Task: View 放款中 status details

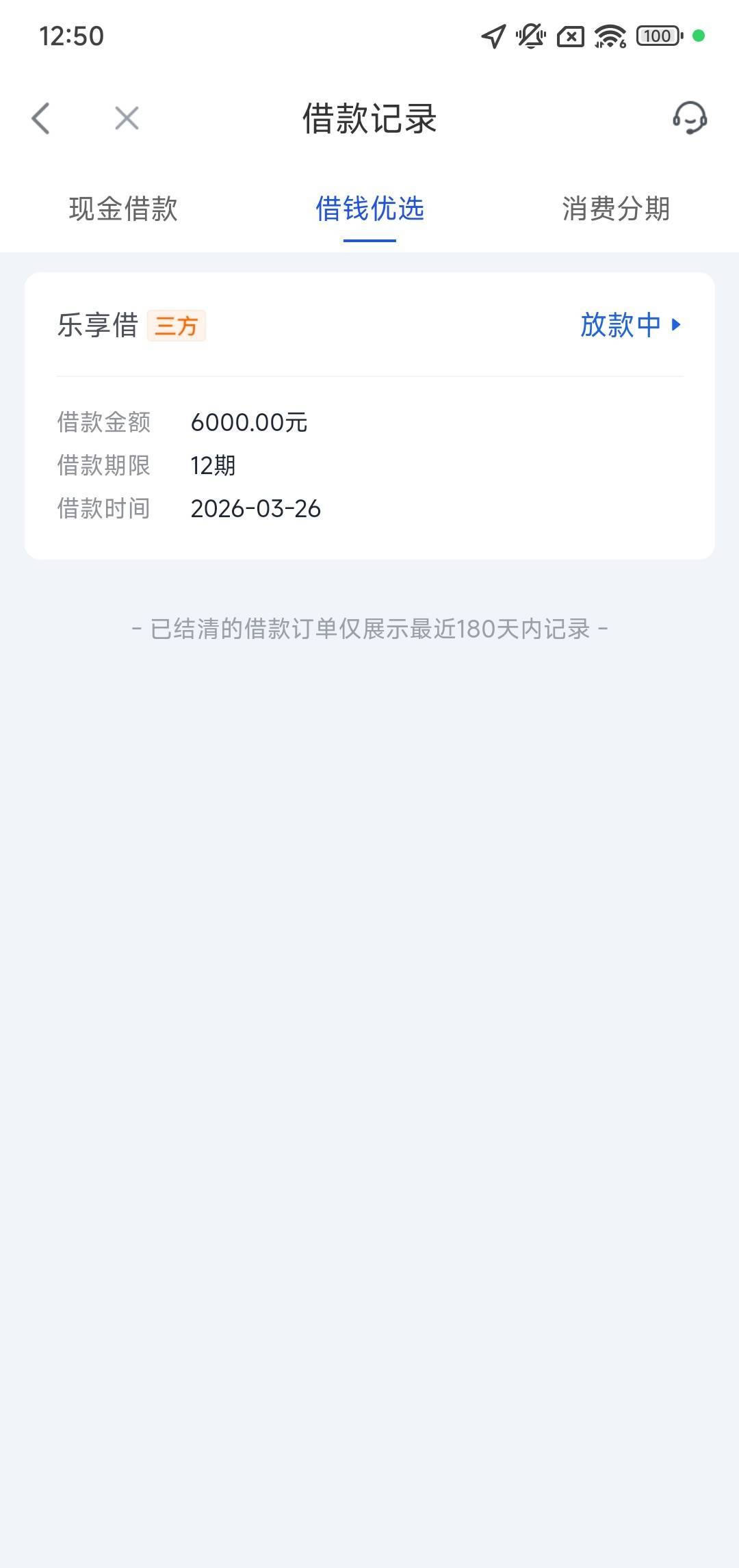Action: 630,325
